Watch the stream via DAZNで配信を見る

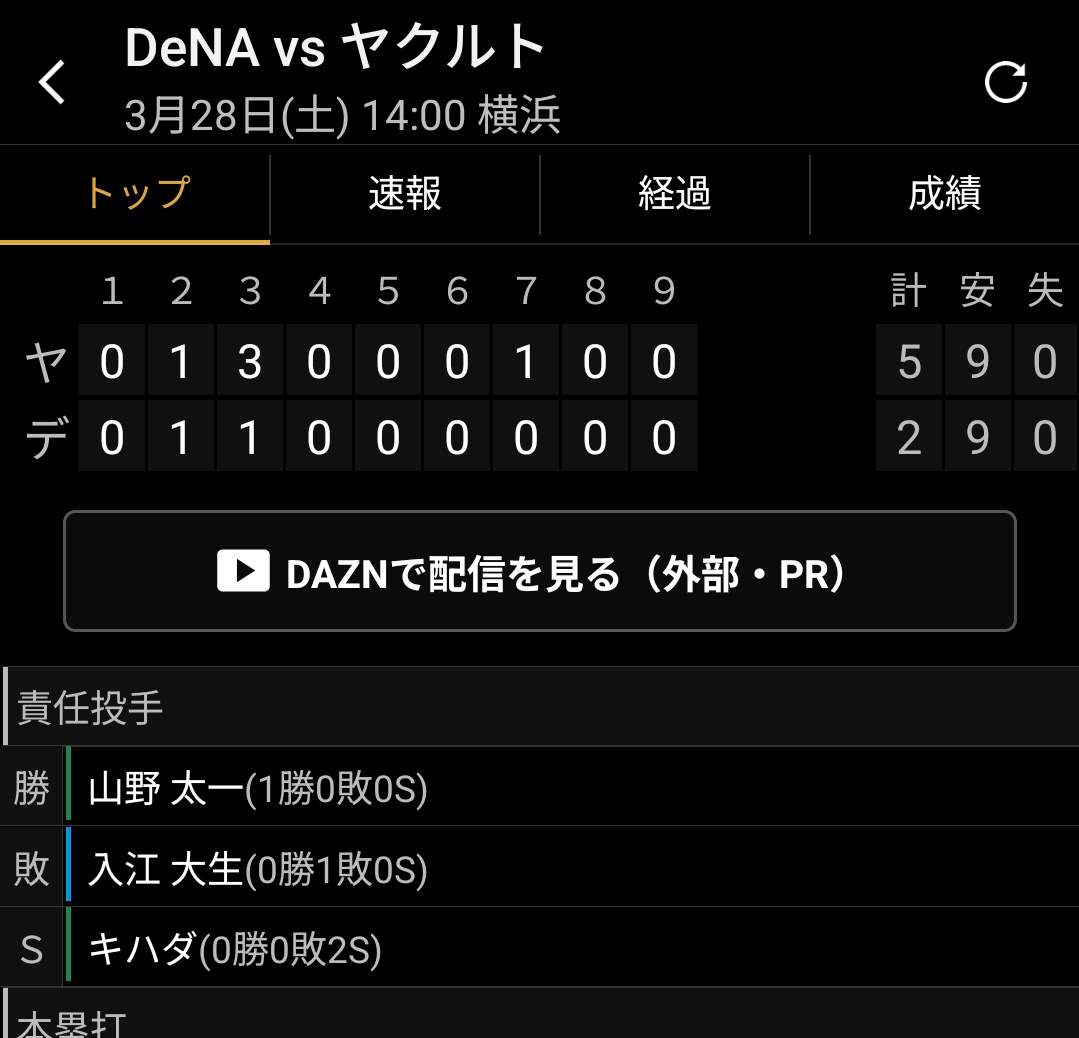(540, 572)
